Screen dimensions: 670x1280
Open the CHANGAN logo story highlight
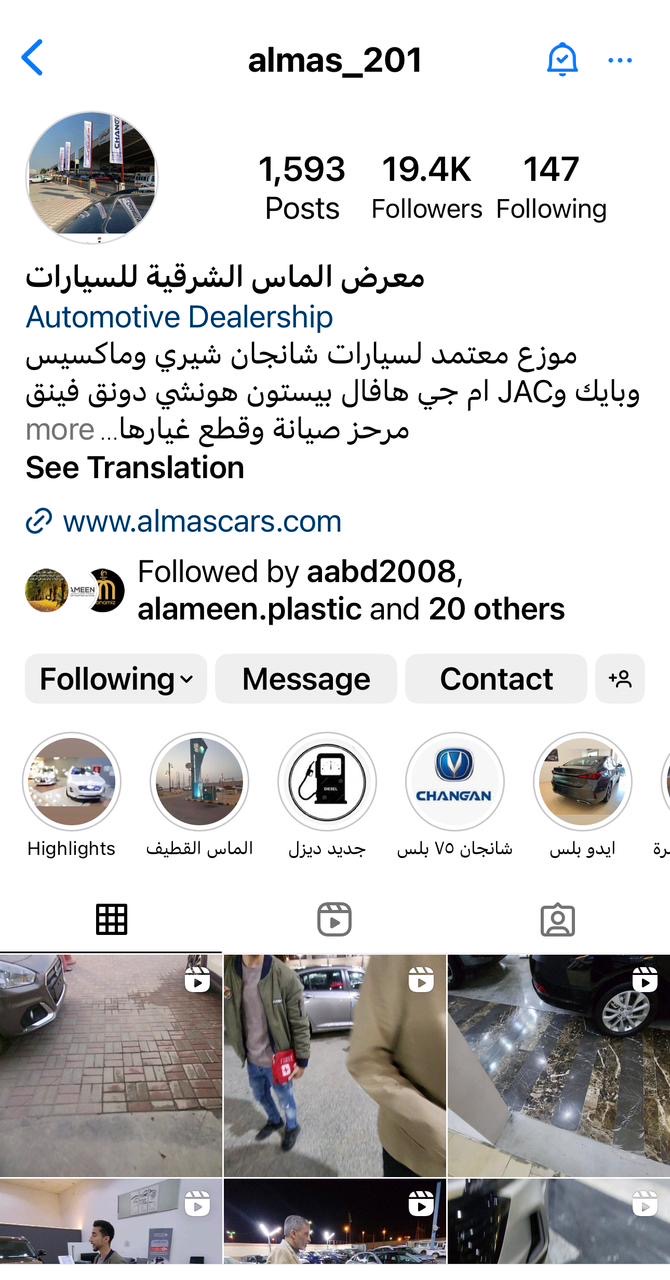(x=454, y=782)
